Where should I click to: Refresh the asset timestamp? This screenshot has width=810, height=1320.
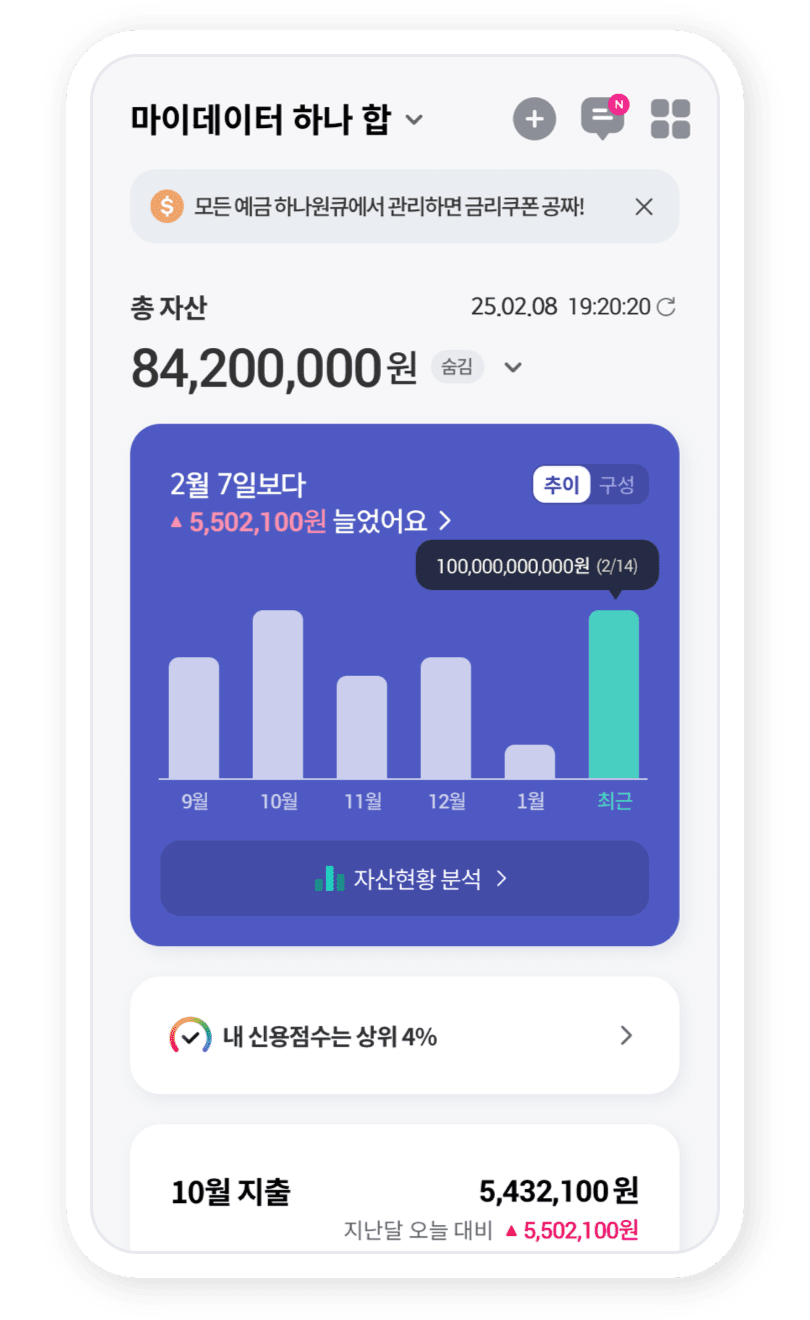coord(666,307)
